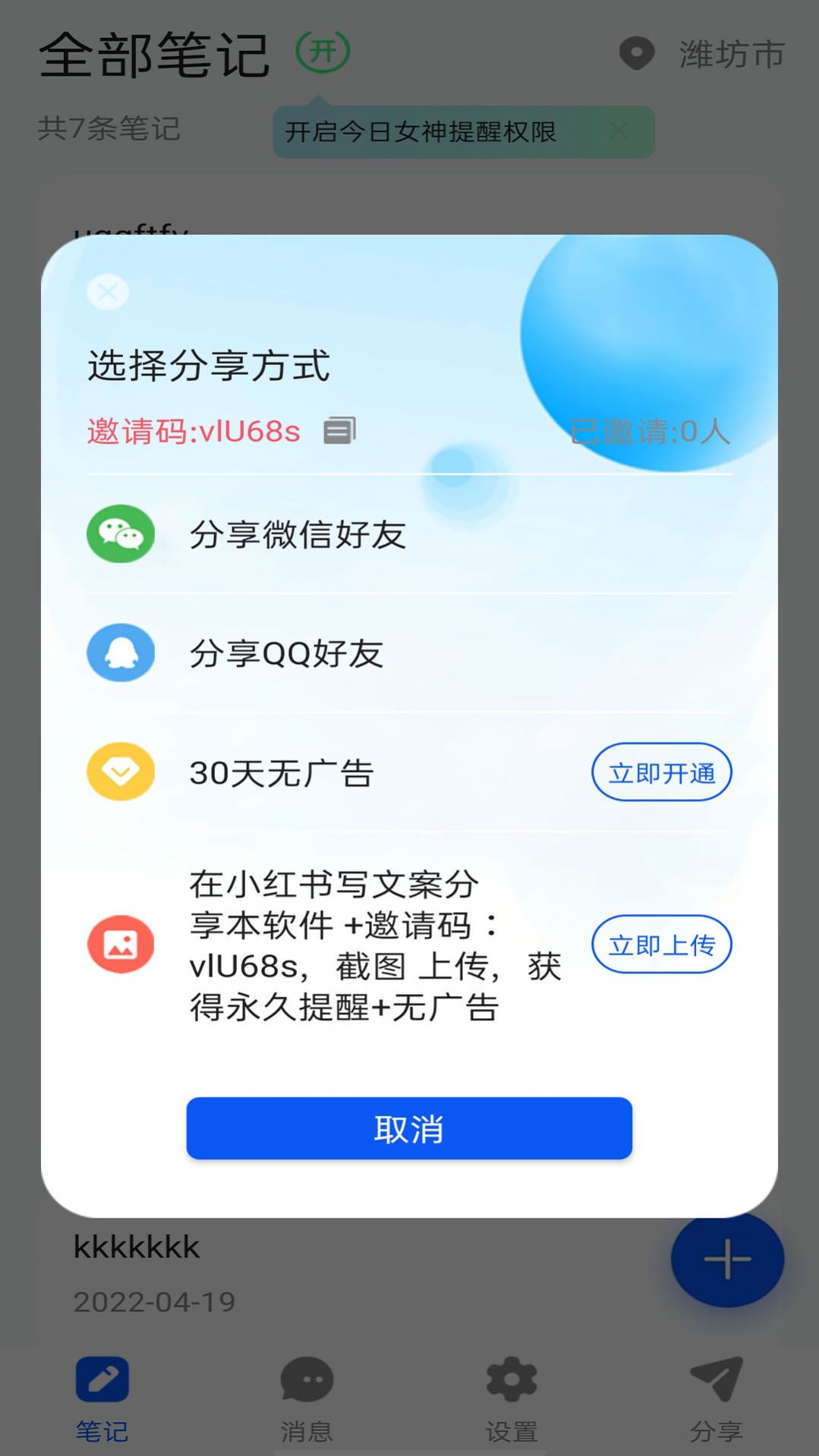Open the settings gear in bottom navigation
This screenshot has height=1456, width=819.
pos(510,1383)
